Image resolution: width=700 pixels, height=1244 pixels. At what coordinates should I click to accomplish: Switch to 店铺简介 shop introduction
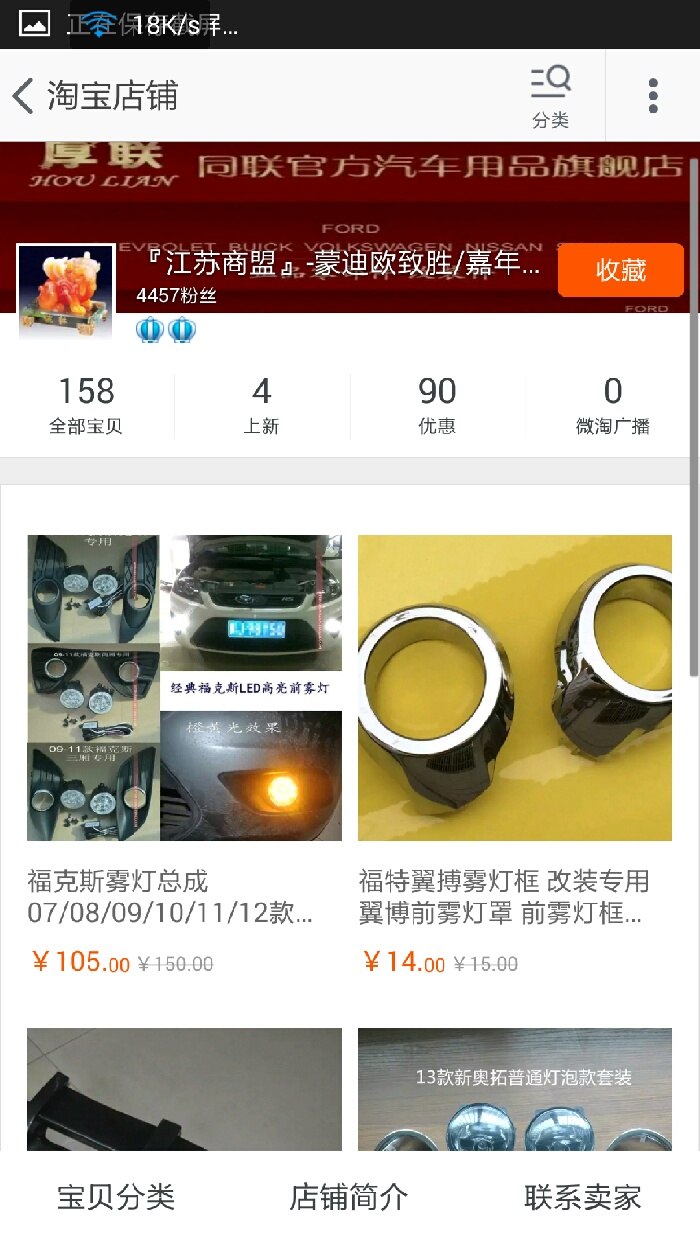tap(349, 1197)
